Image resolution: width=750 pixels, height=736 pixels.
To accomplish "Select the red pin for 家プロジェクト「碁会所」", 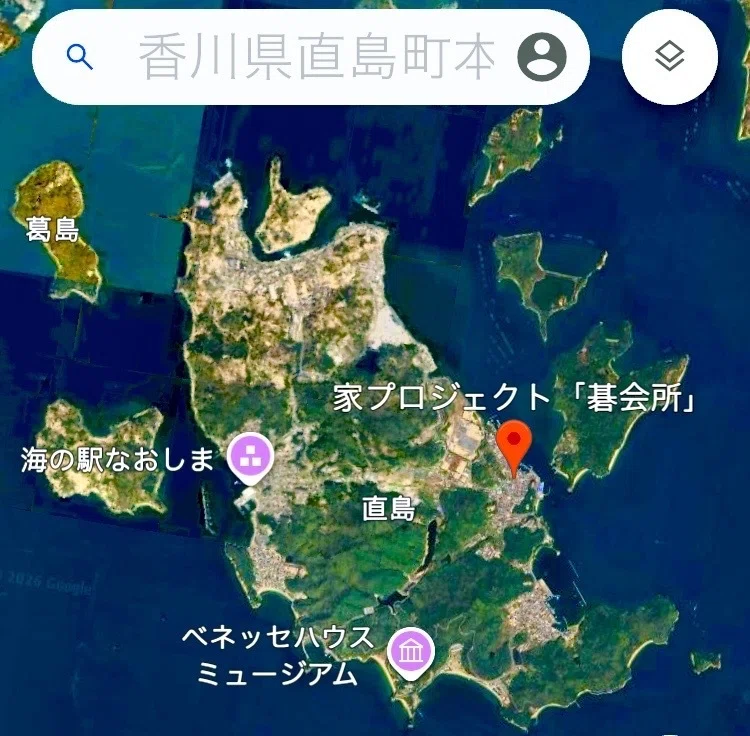I will 514,448.
